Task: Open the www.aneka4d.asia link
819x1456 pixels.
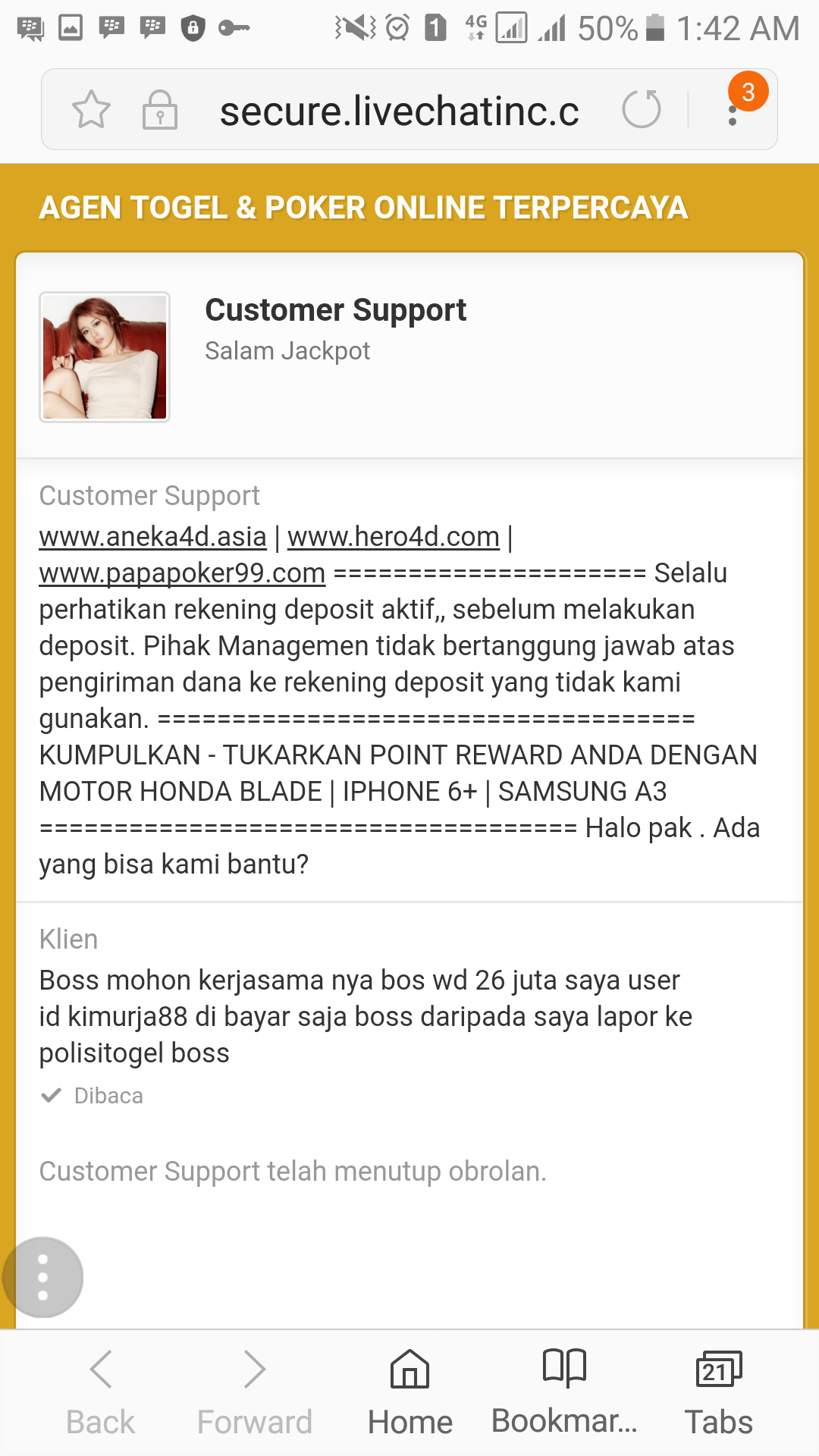Action: (x=152, y=537)
